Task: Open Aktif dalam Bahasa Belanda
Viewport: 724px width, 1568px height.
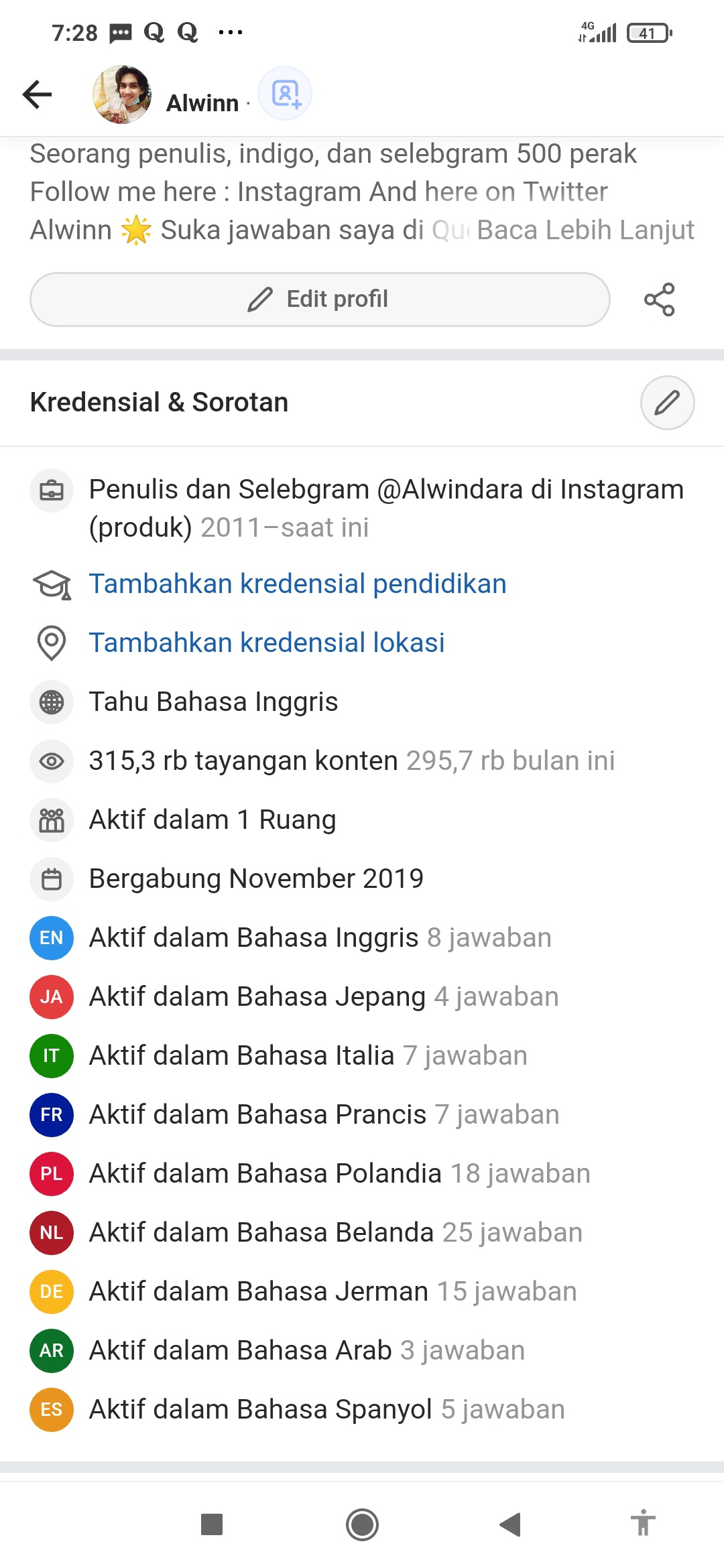Action: pyautogui.click(x=336, y=1232)
